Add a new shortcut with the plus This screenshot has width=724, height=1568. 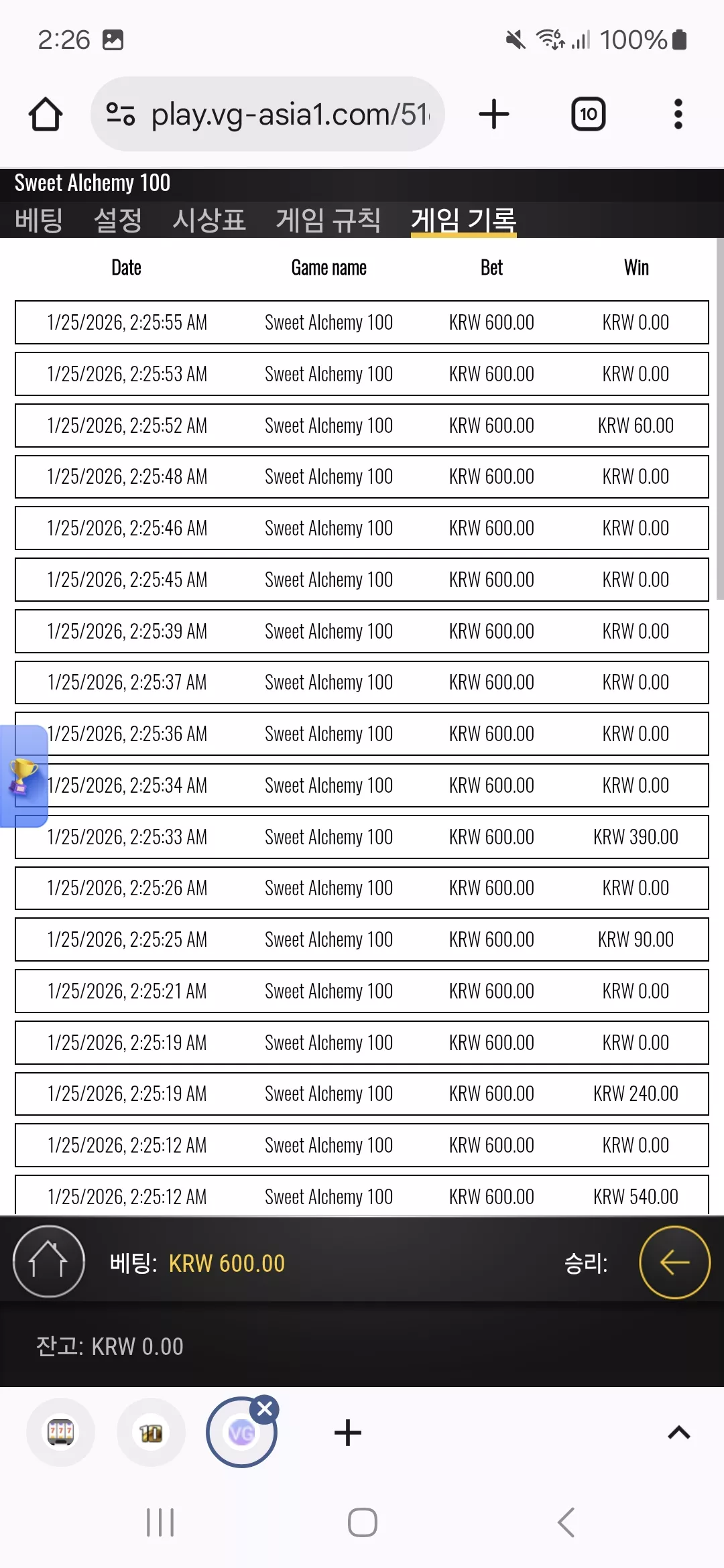pos(348,1433)
